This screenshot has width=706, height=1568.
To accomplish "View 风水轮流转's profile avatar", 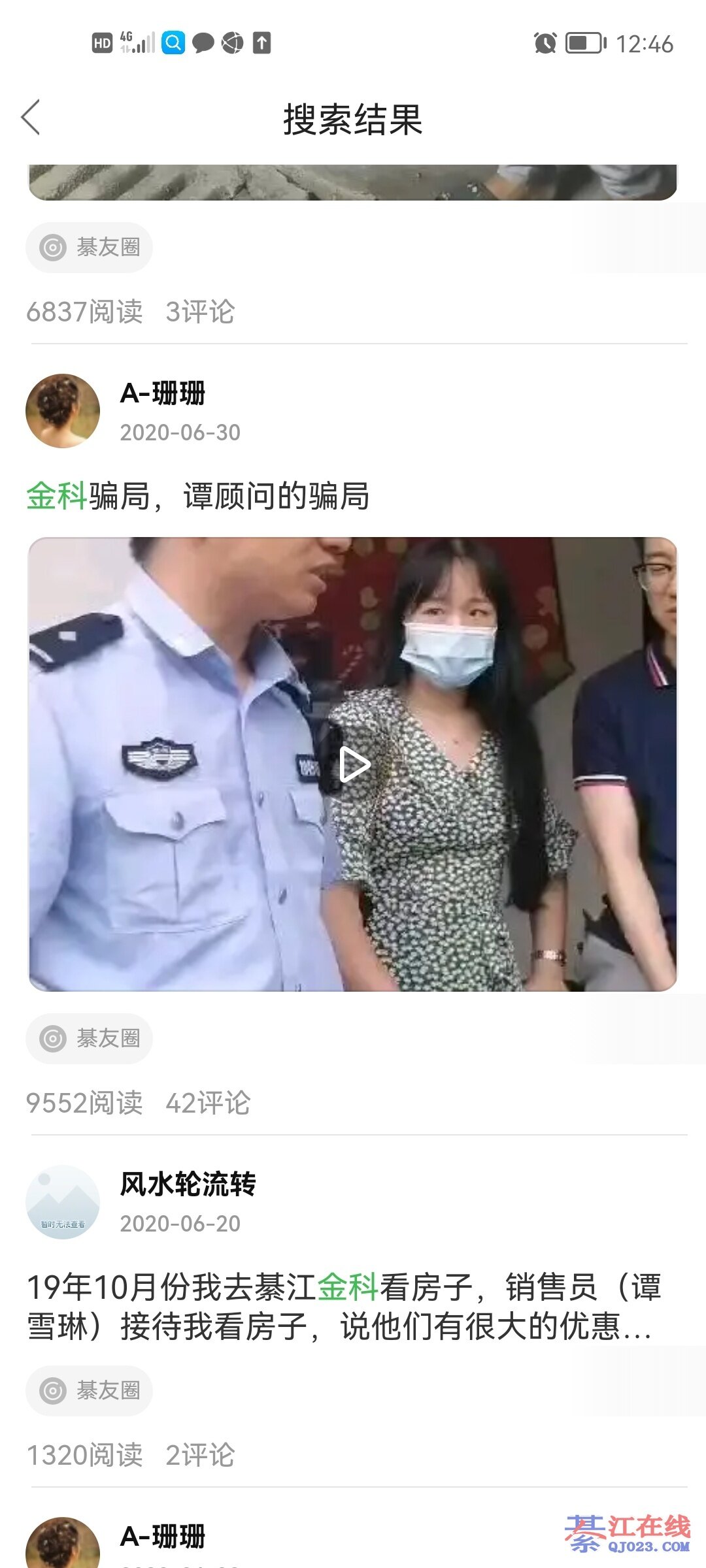I will 63,1202.
